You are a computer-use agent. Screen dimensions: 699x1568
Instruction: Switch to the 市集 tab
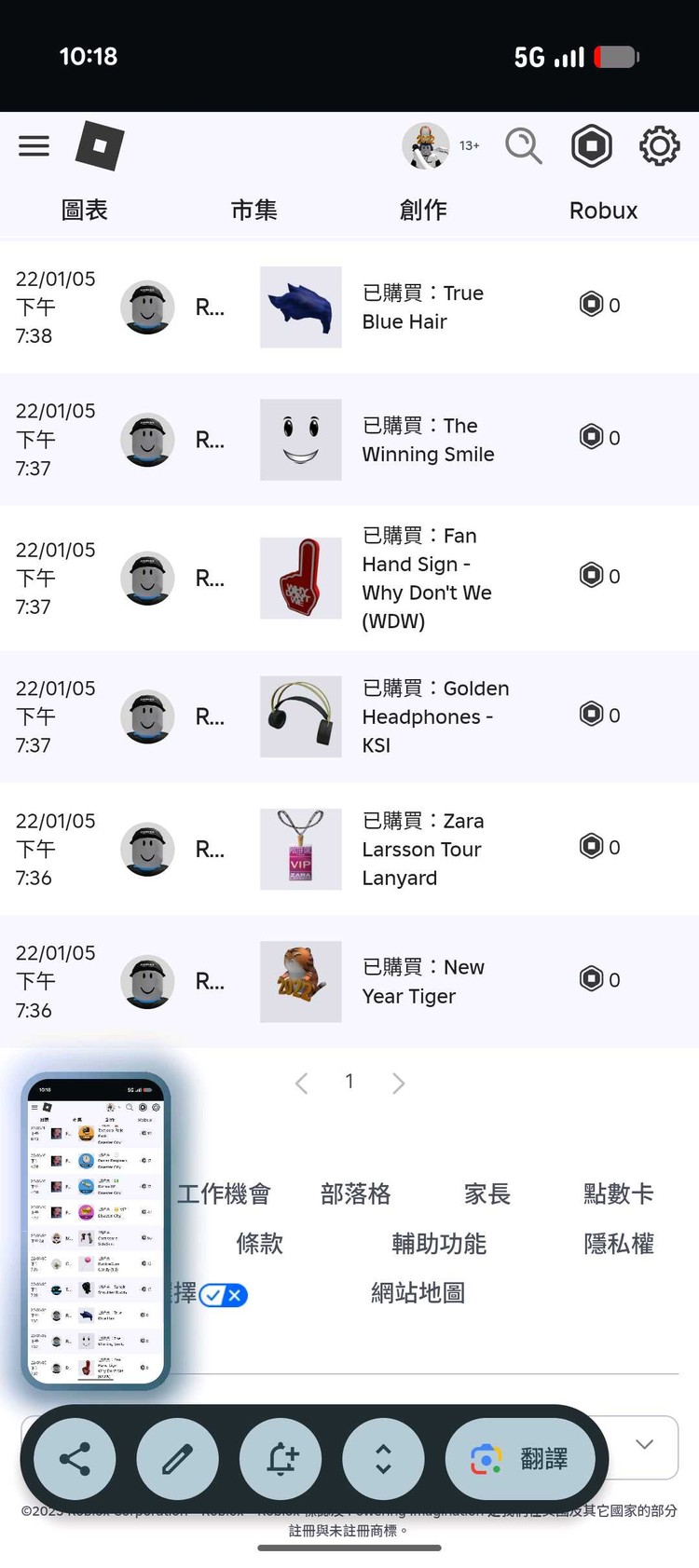[254, 211]
